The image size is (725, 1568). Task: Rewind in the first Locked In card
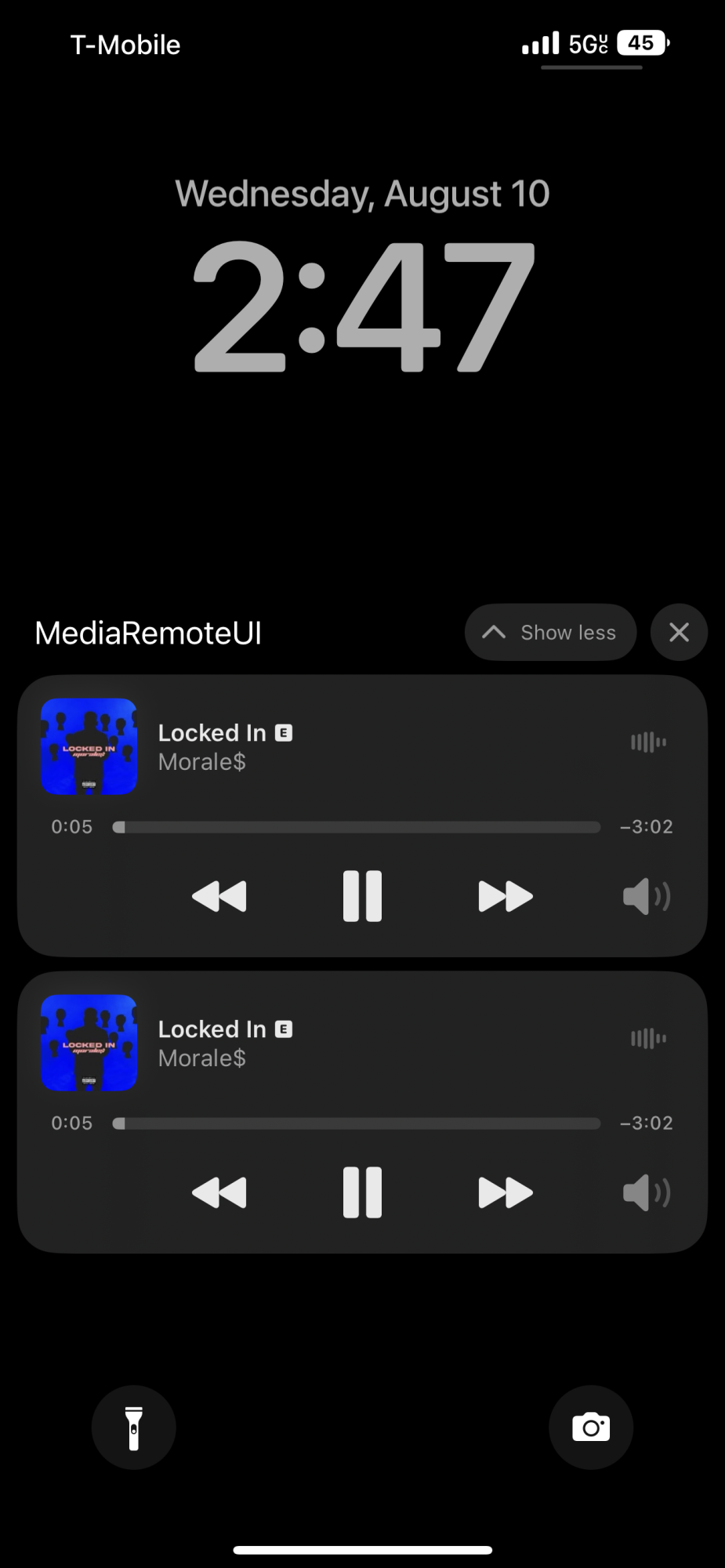pos(219,896)
